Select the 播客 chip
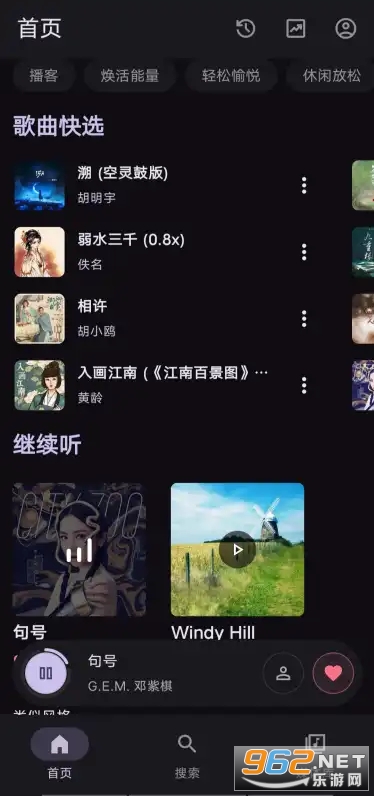 pyautogui.click(x=44, y=76)
